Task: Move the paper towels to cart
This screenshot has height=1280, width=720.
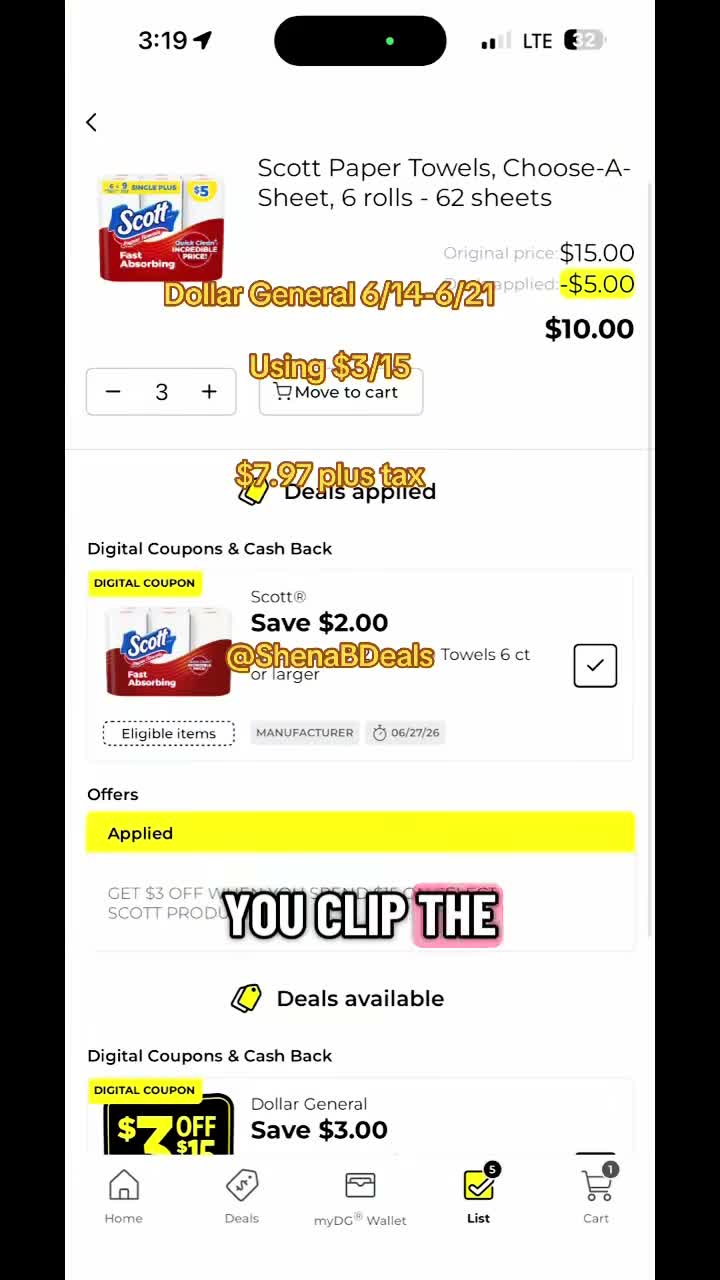Action: tap(341, 392)
